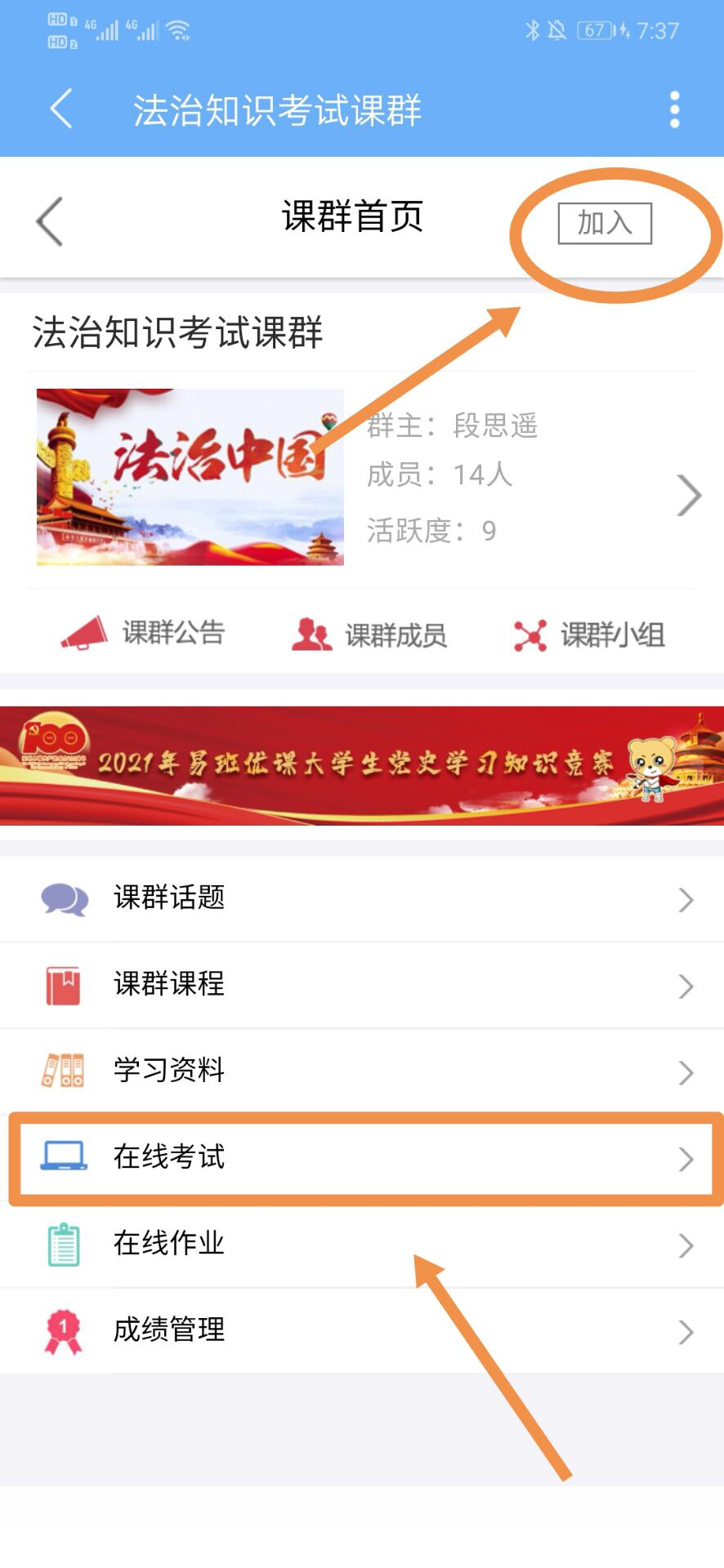The image size is (724, 1568).
Task: Open group details chevron beside 群主 info
Action: tap(688, 496)
